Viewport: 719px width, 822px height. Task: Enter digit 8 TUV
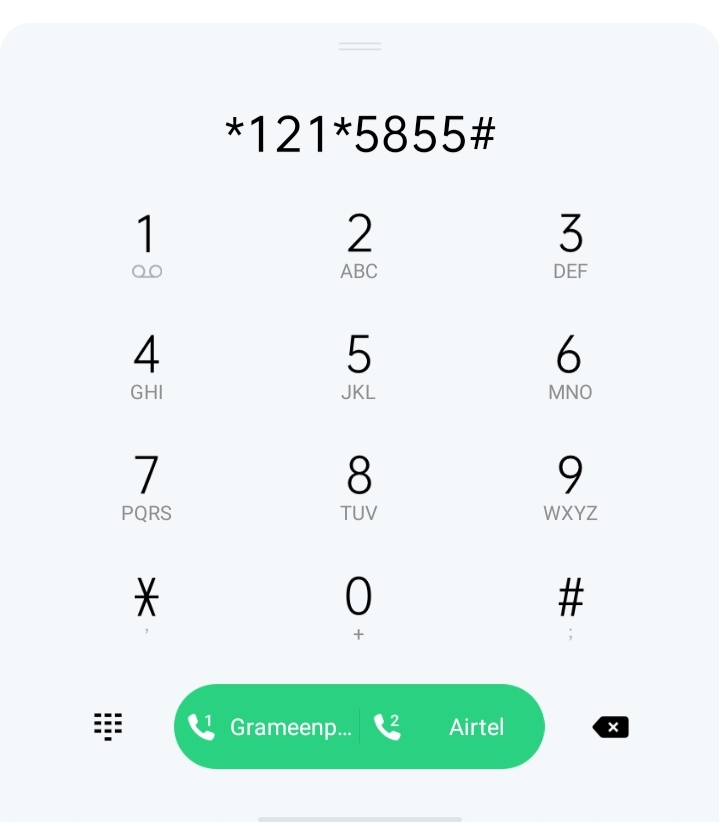pos(359,488)
